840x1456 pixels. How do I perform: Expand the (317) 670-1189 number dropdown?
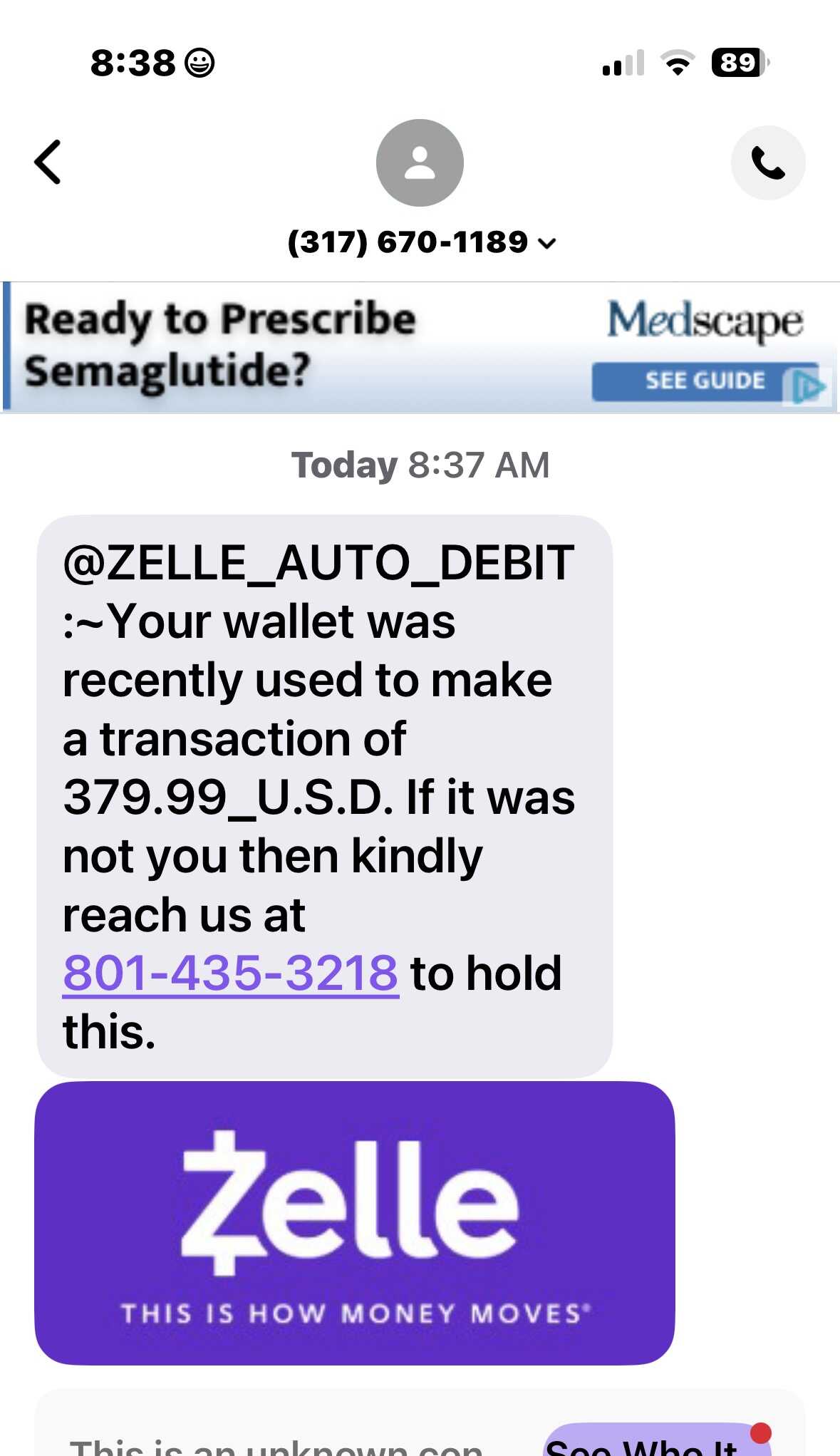(421, 242)
